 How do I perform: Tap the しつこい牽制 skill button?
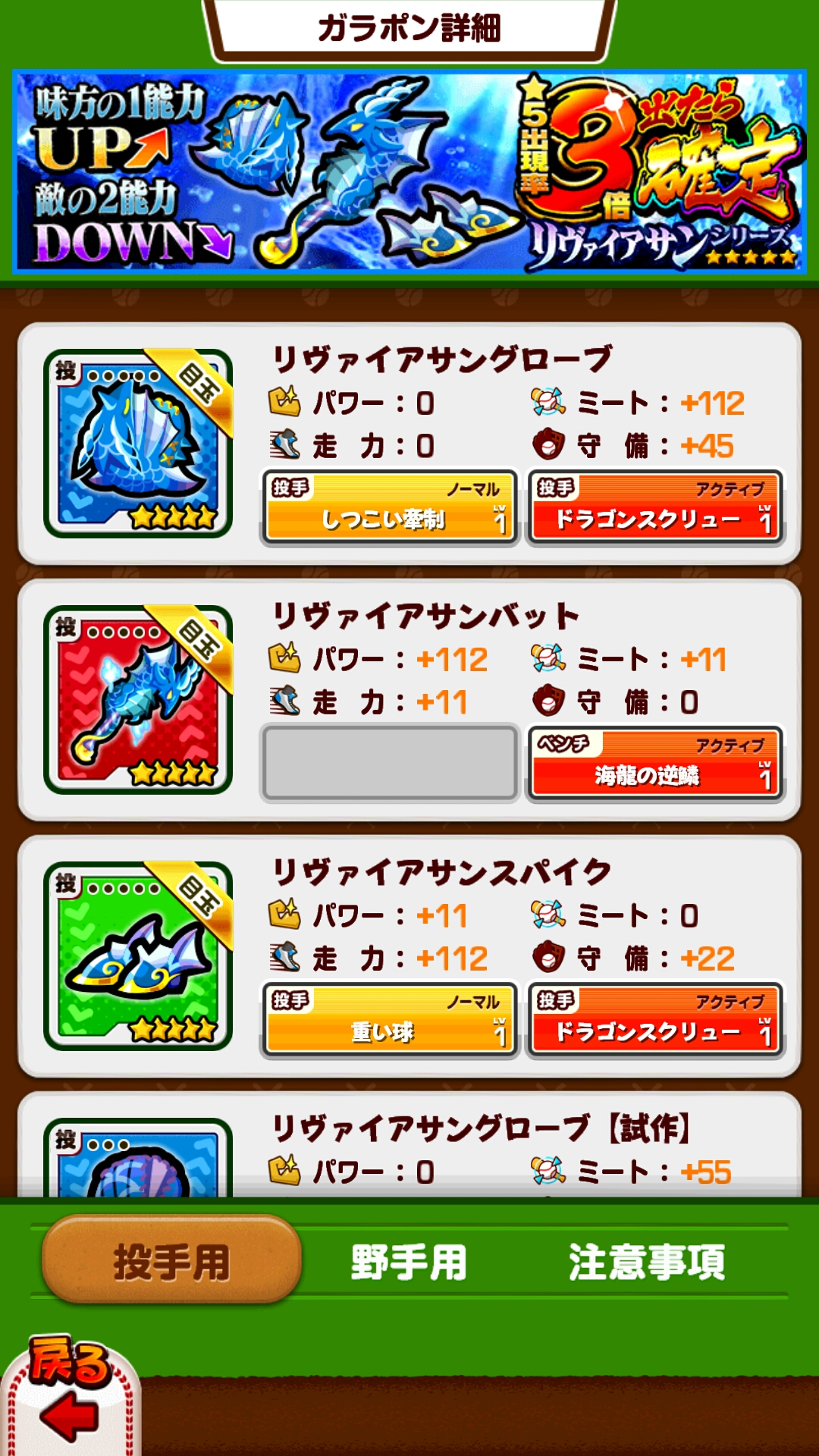point(389,507)
